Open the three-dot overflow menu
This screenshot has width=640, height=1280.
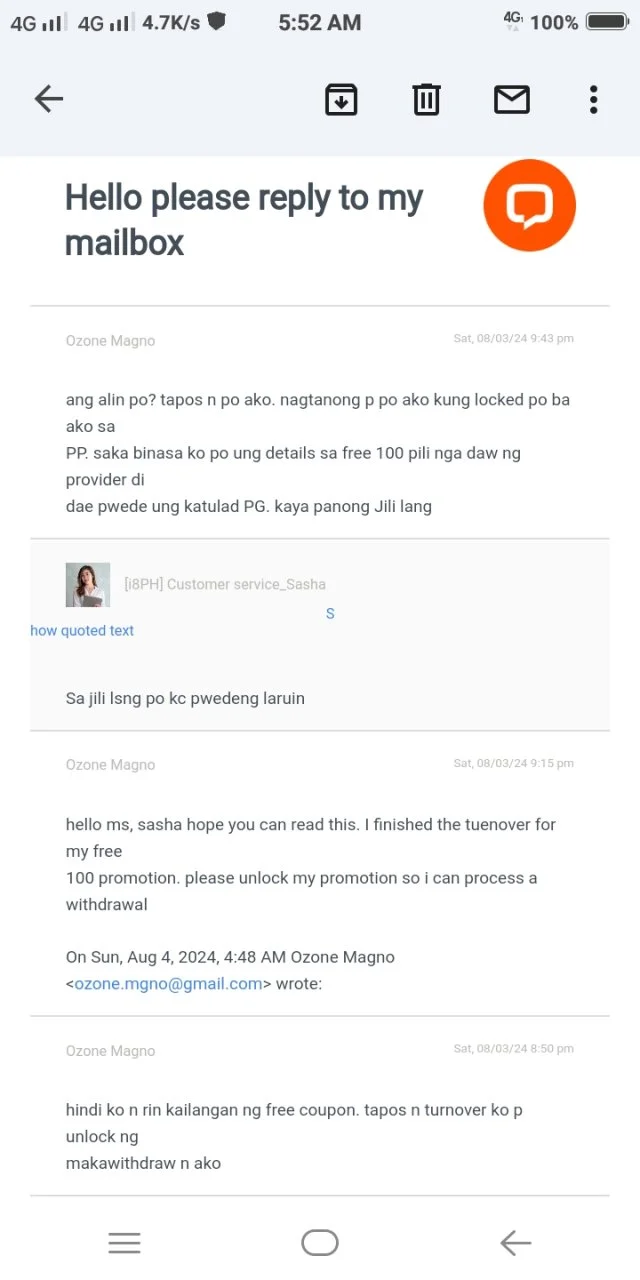click(x=594, y=99)
